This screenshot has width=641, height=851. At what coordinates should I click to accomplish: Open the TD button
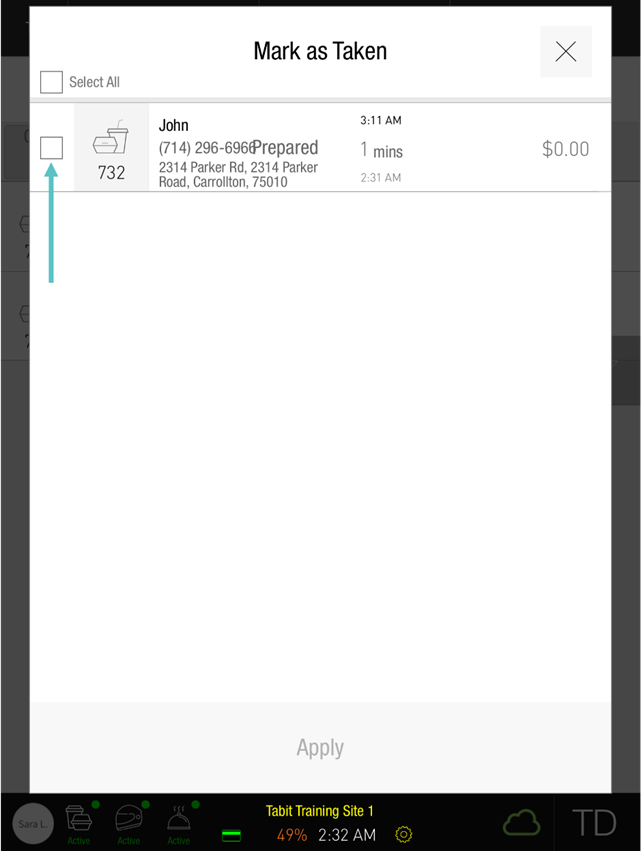594,823
